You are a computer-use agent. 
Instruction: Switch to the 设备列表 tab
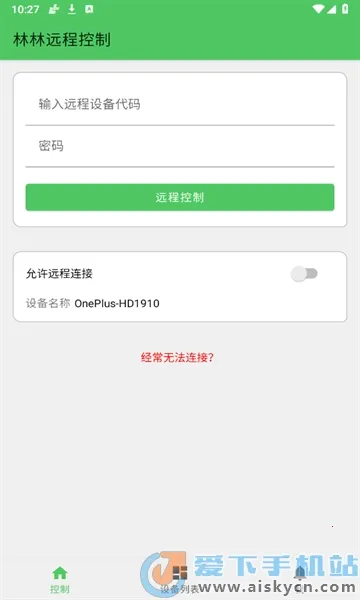pyautogui.click(x=180, y=579)
